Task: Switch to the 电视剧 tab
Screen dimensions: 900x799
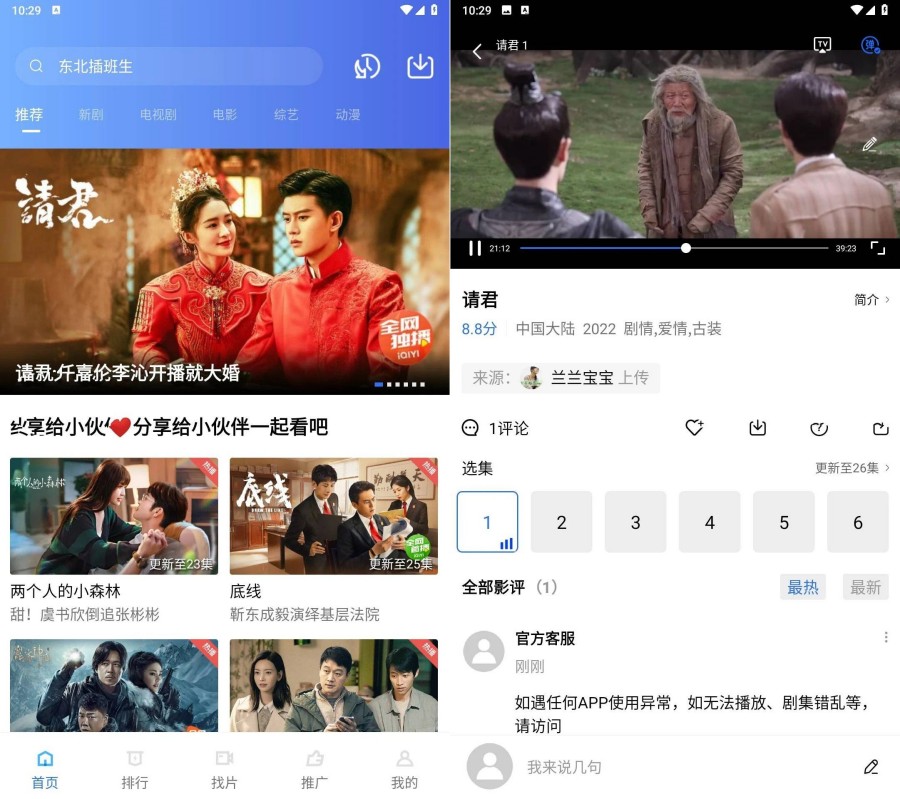Action: pos(158,115)
